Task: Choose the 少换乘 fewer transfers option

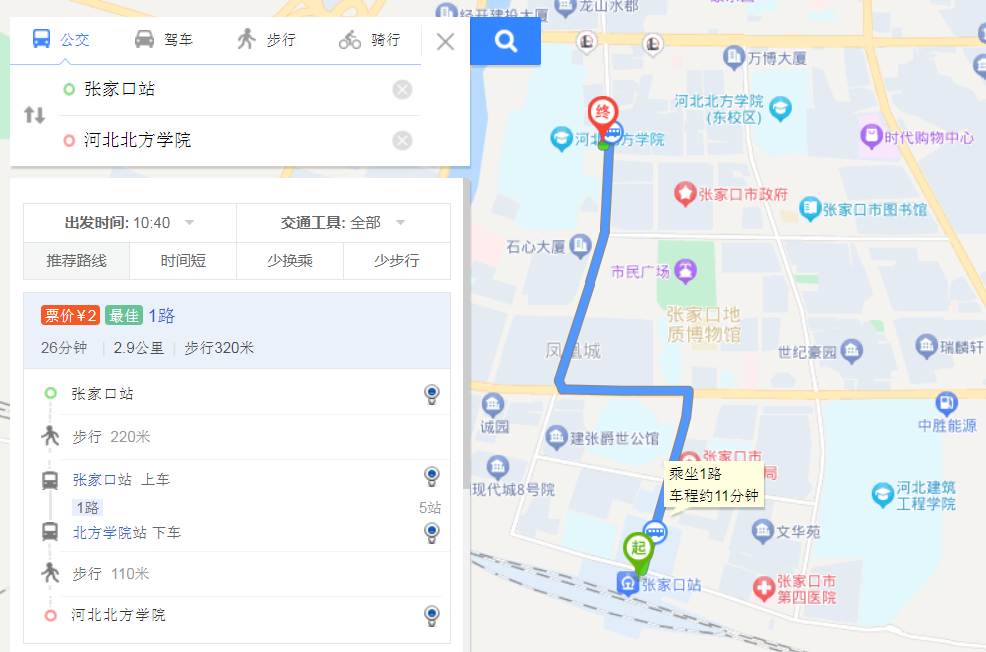Action: 290,261
